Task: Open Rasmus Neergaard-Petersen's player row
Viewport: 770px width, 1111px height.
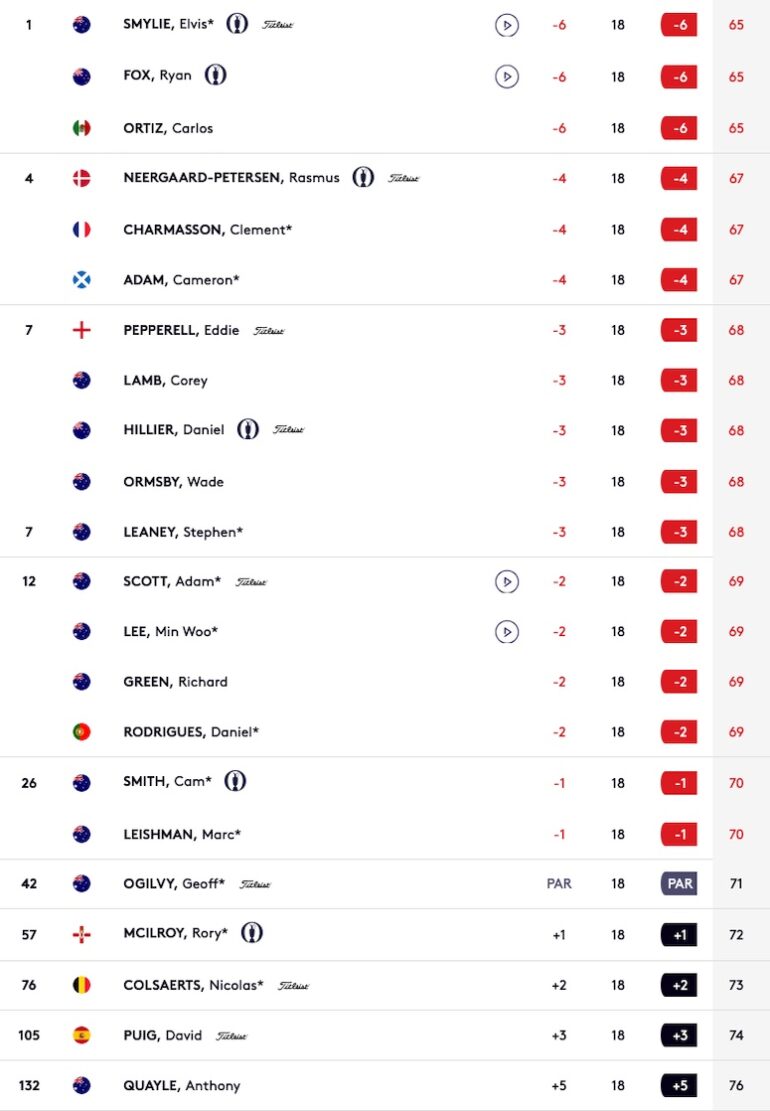Action: pos(231,178)
